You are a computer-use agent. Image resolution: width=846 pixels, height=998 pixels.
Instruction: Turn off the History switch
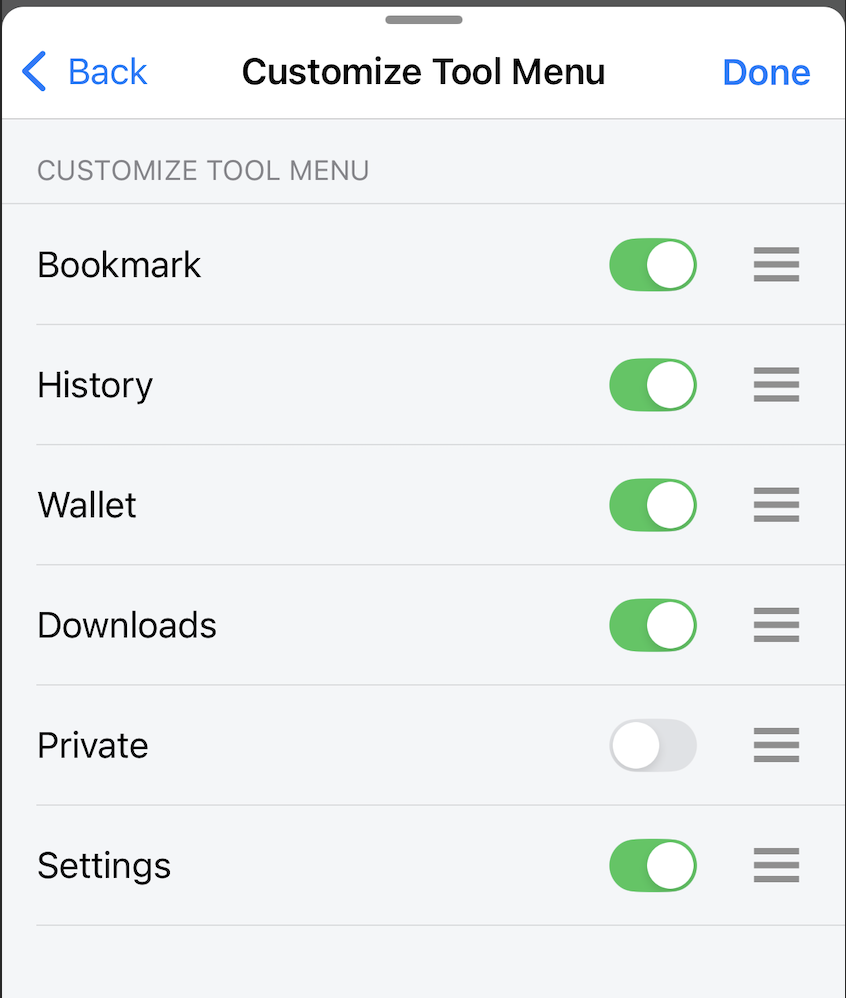coord(652,385)
